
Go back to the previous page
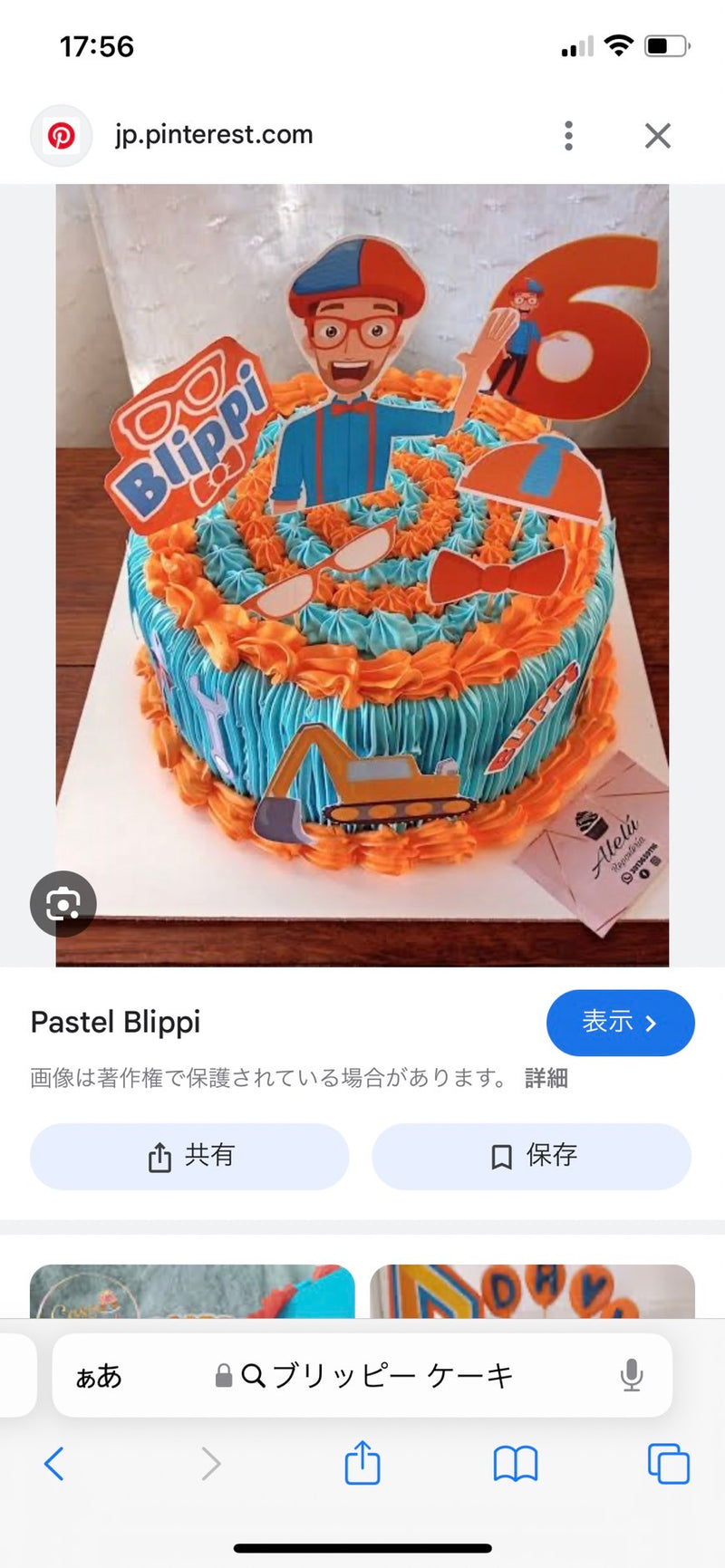tap(54, 1464)
